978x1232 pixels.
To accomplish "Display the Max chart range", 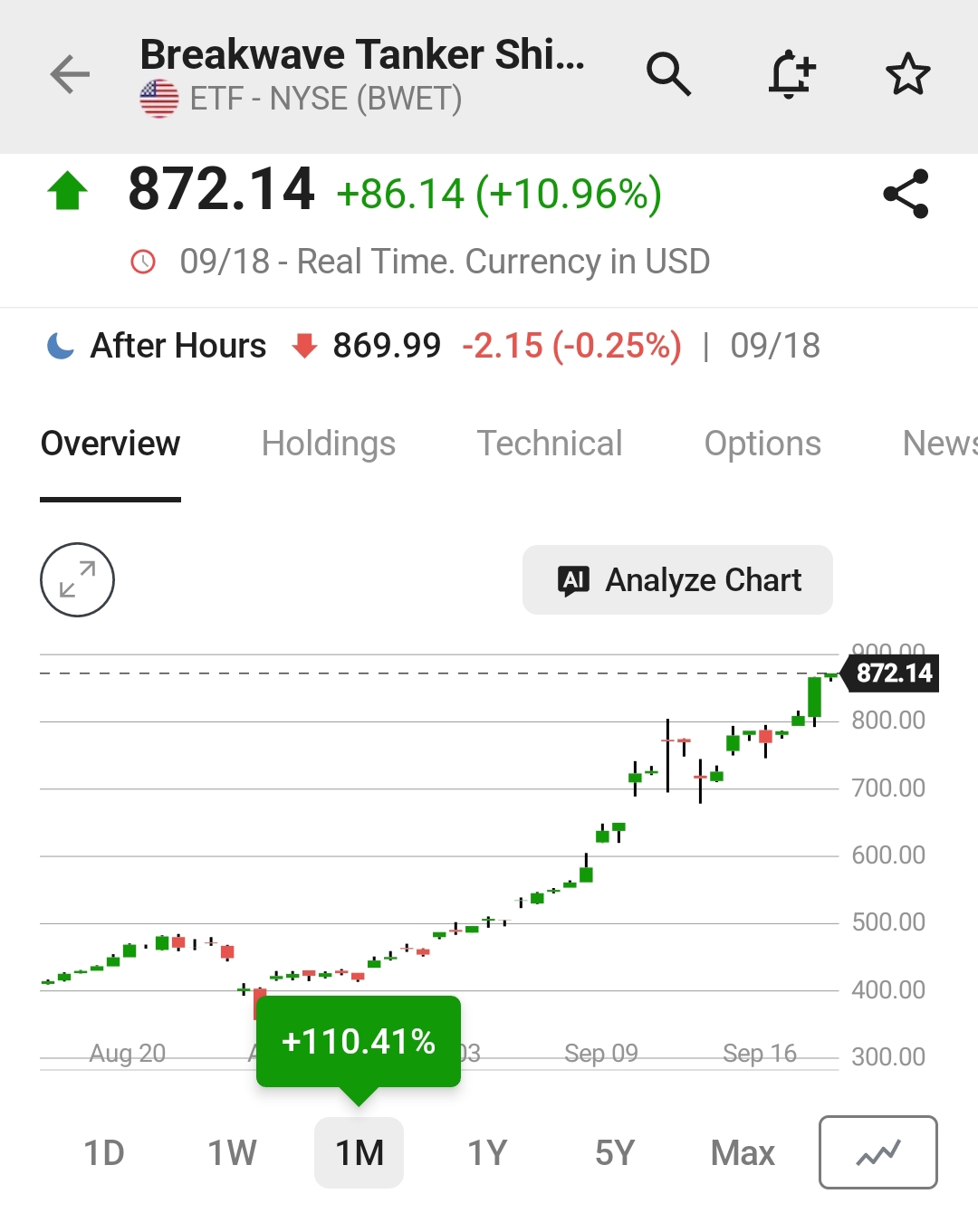I will click(x=743, y=1152).
